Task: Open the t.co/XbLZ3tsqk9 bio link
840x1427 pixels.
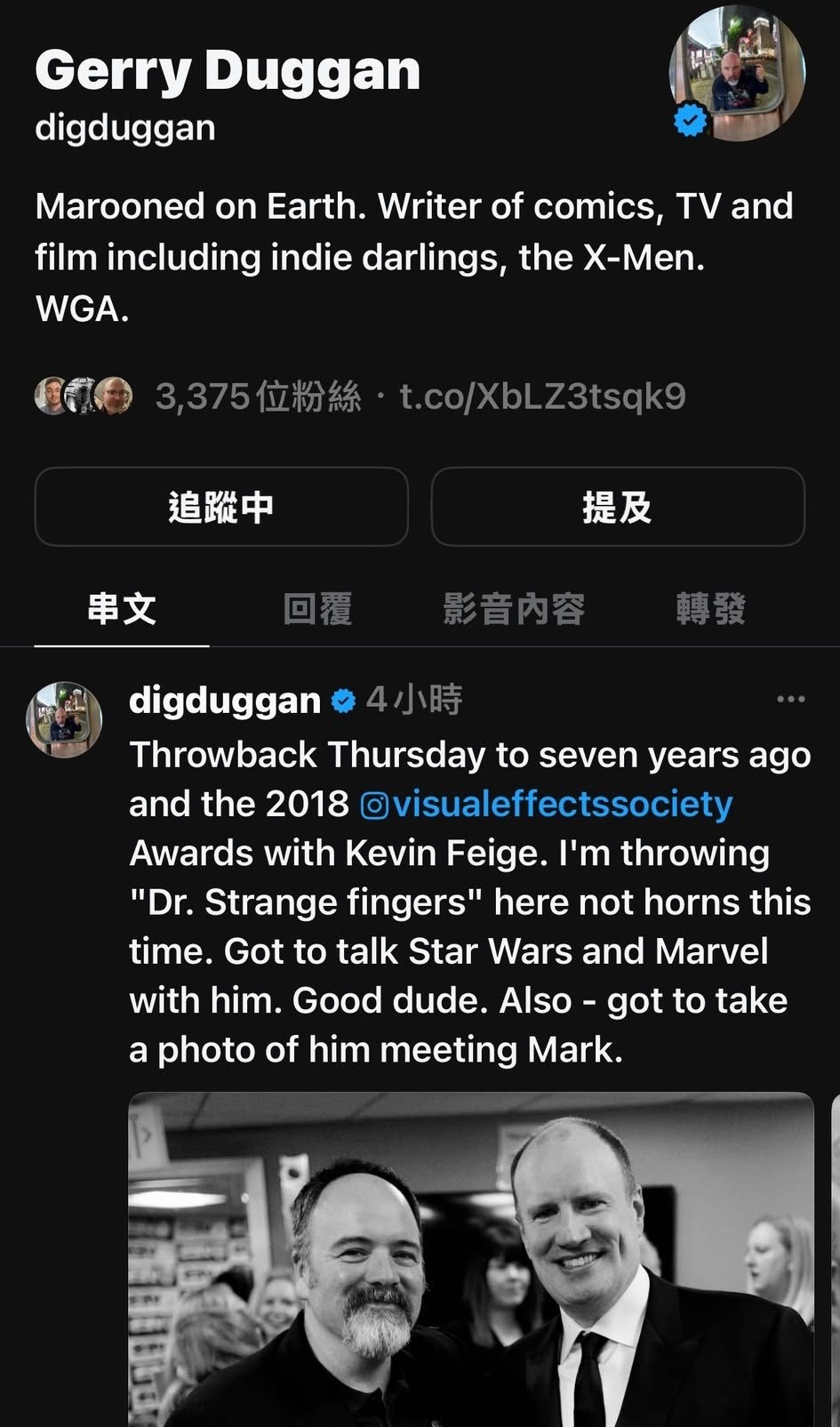Action: click(542, 397)
